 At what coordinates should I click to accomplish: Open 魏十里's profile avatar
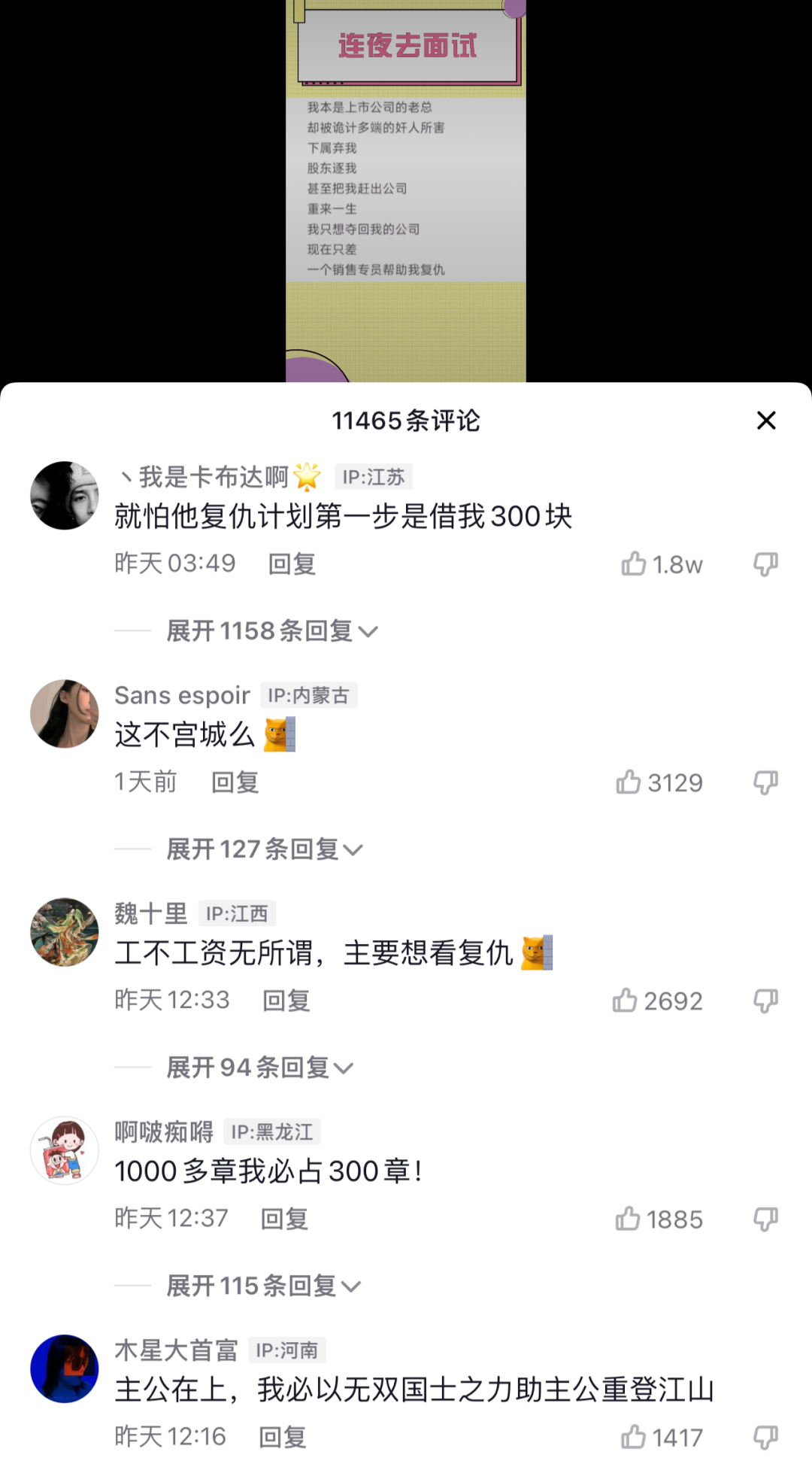click(x=65, y=931)
